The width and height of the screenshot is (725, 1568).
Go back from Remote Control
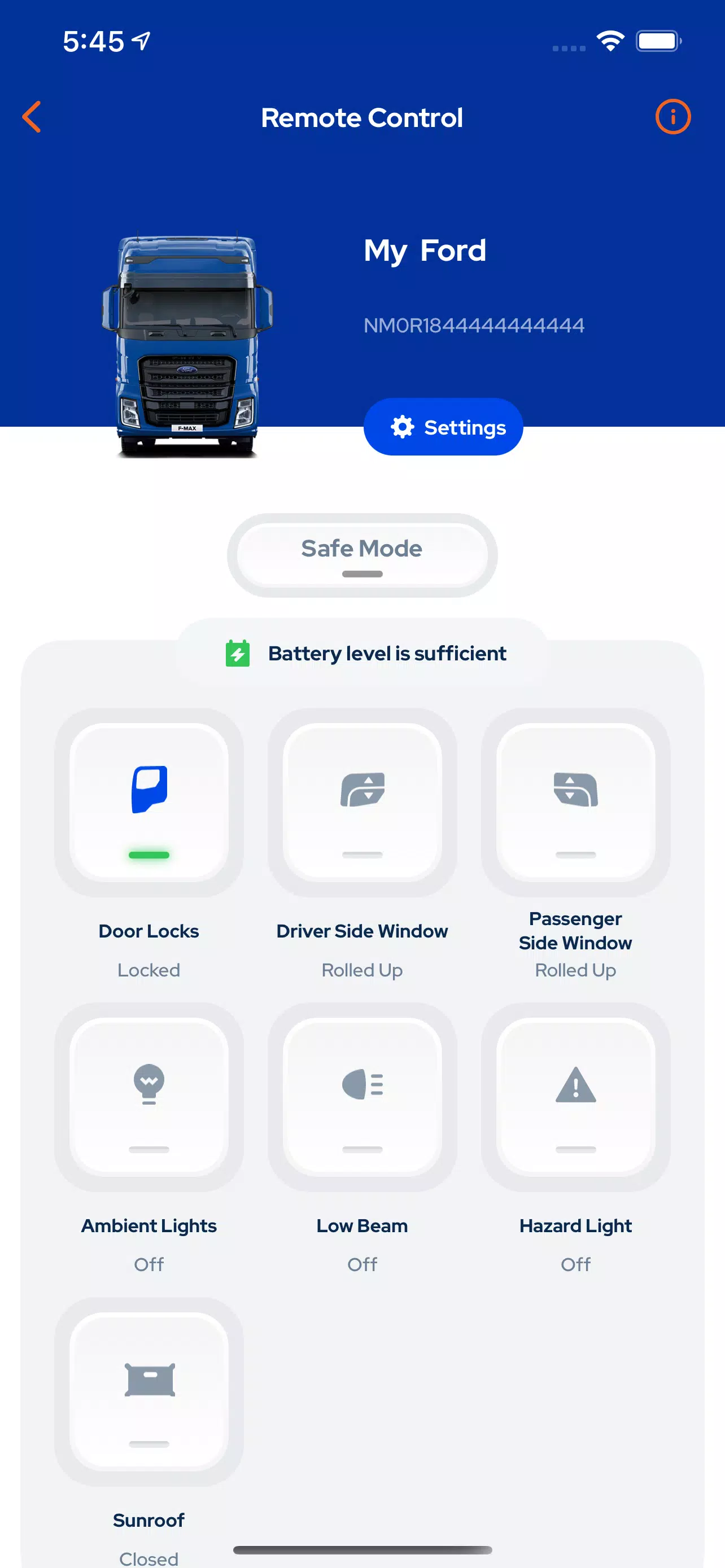point(32,117)
